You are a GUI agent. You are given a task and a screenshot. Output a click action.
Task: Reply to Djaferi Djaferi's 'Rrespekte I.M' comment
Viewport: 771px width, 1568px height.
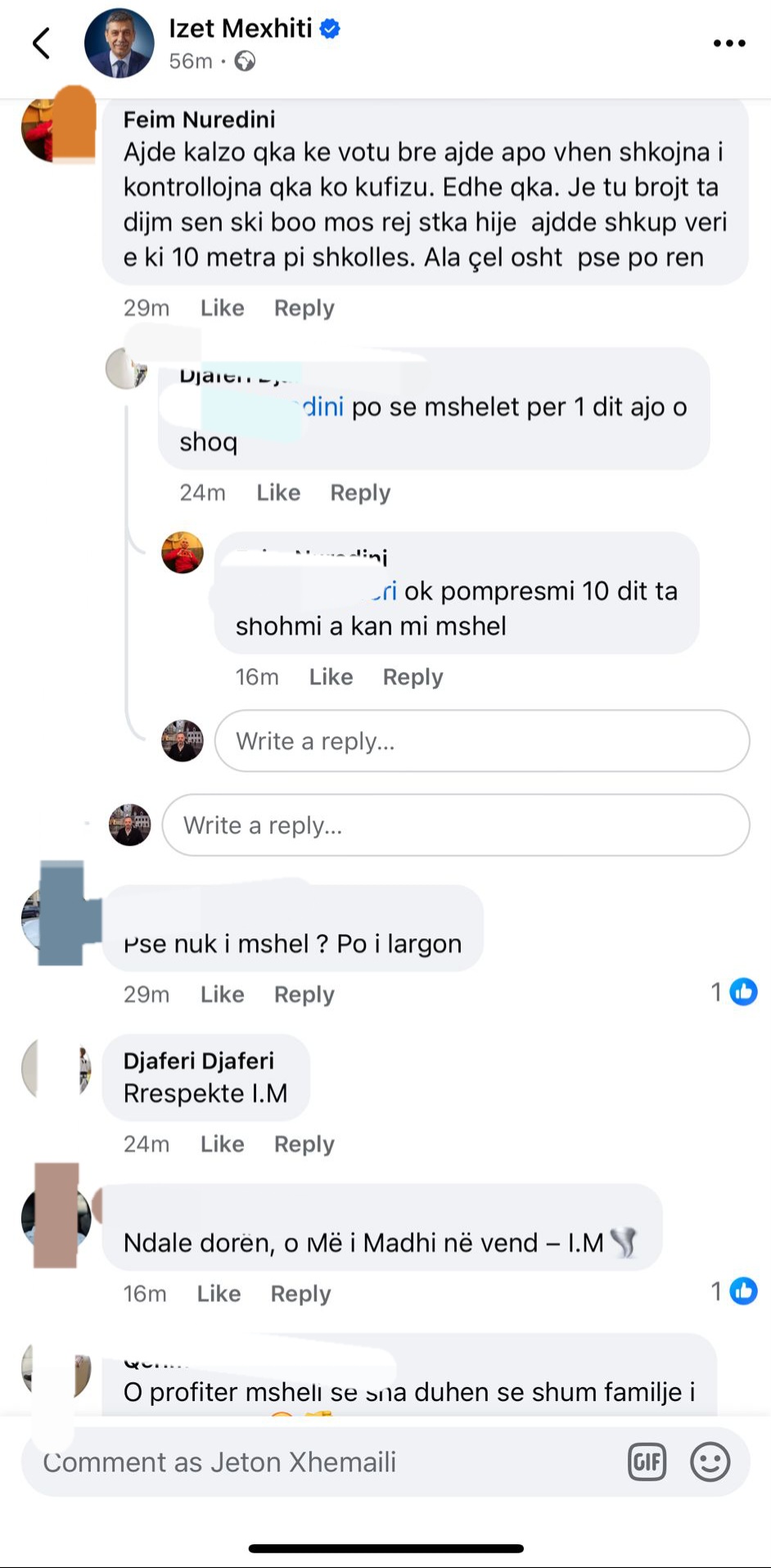pyautogui.click(x=304, y=1144)
